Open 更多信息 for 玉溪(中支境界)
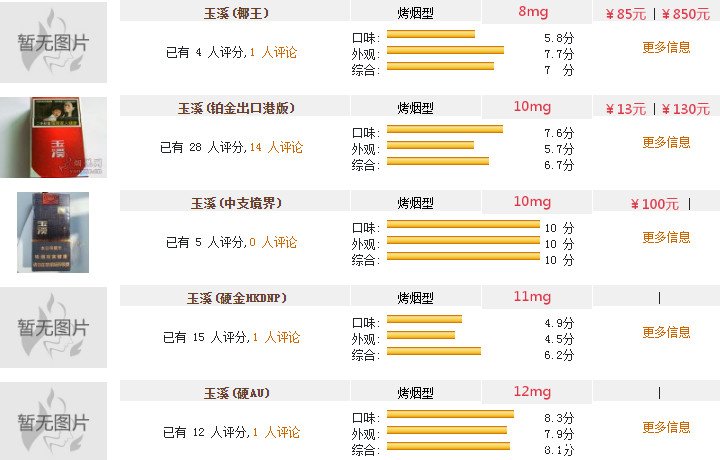This screenshot has height=460, width=720. click(x=666, y=237)
